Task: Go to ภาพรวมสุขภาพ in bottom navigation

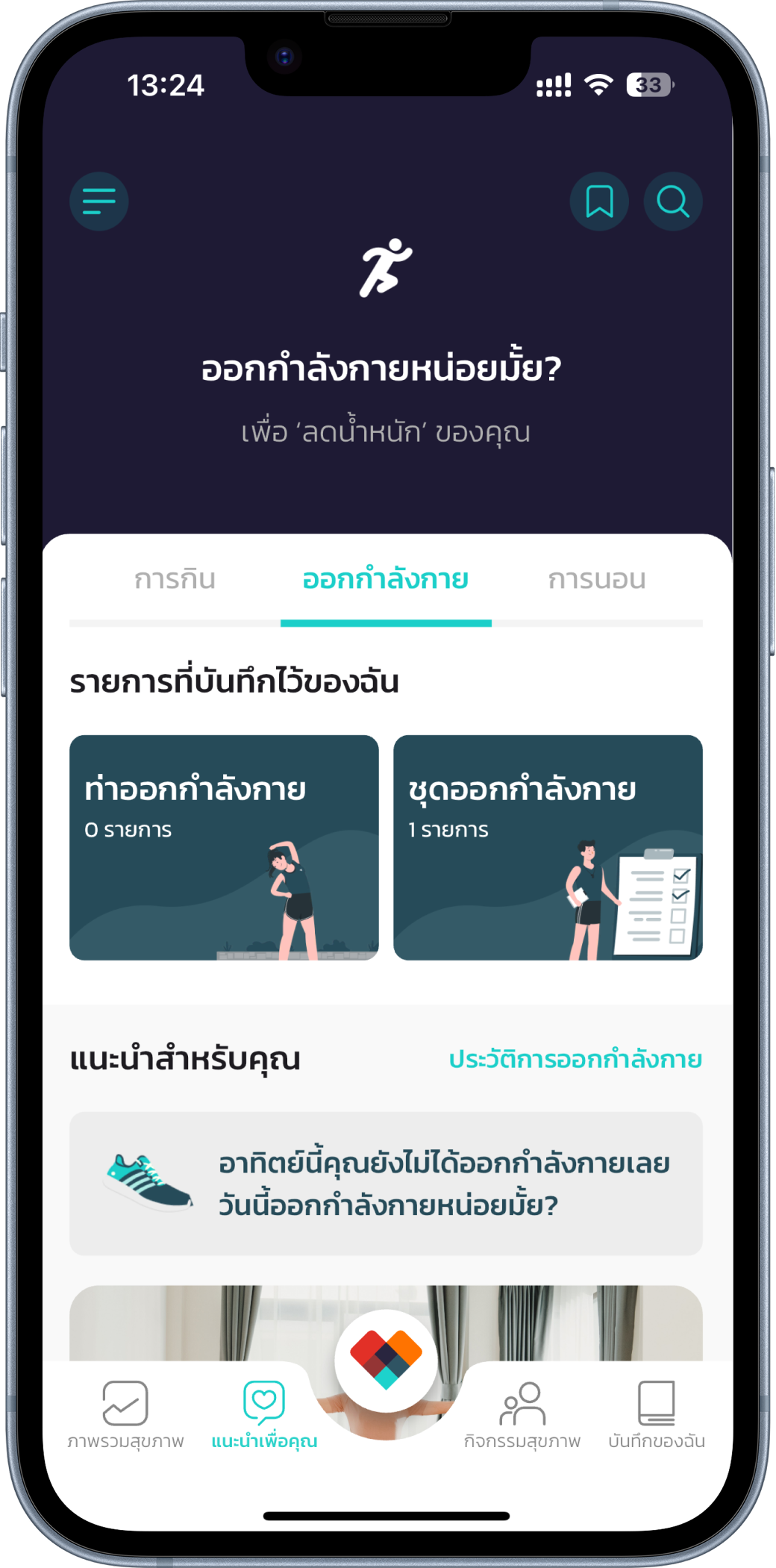Action: coord(125,1415)
